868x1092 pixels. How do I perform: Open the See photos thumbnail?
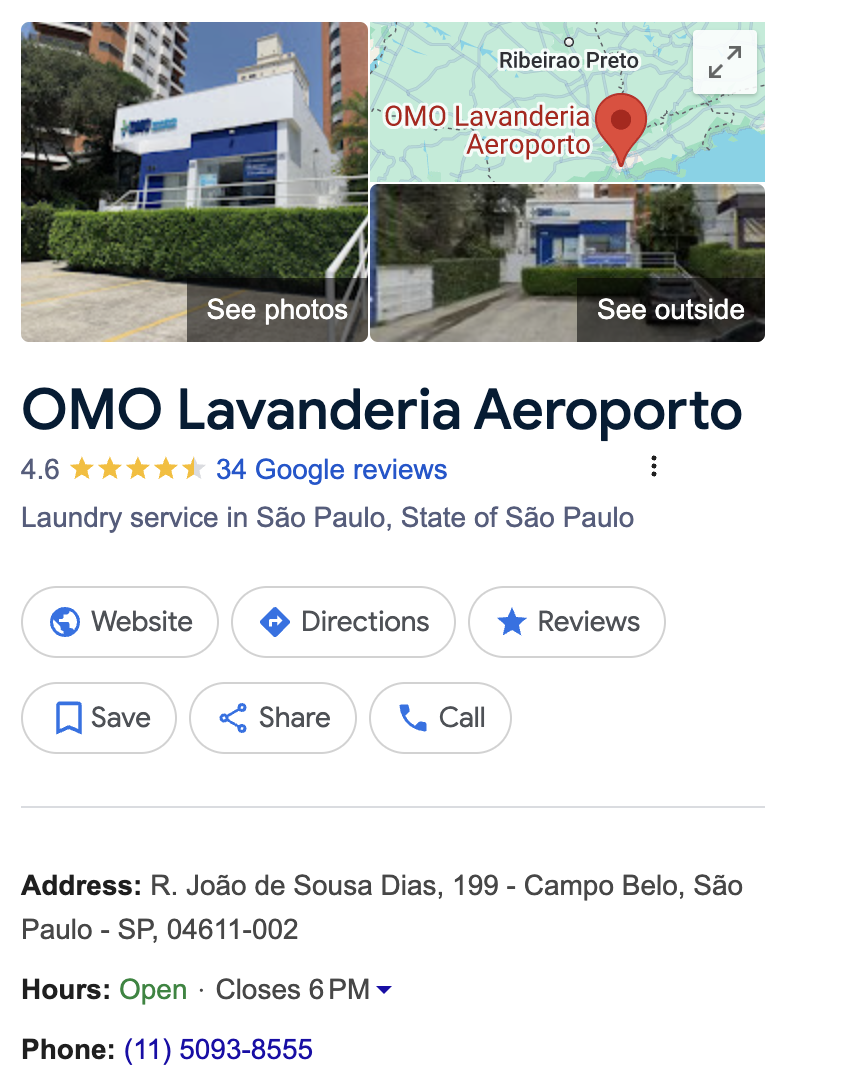(194, 182)
